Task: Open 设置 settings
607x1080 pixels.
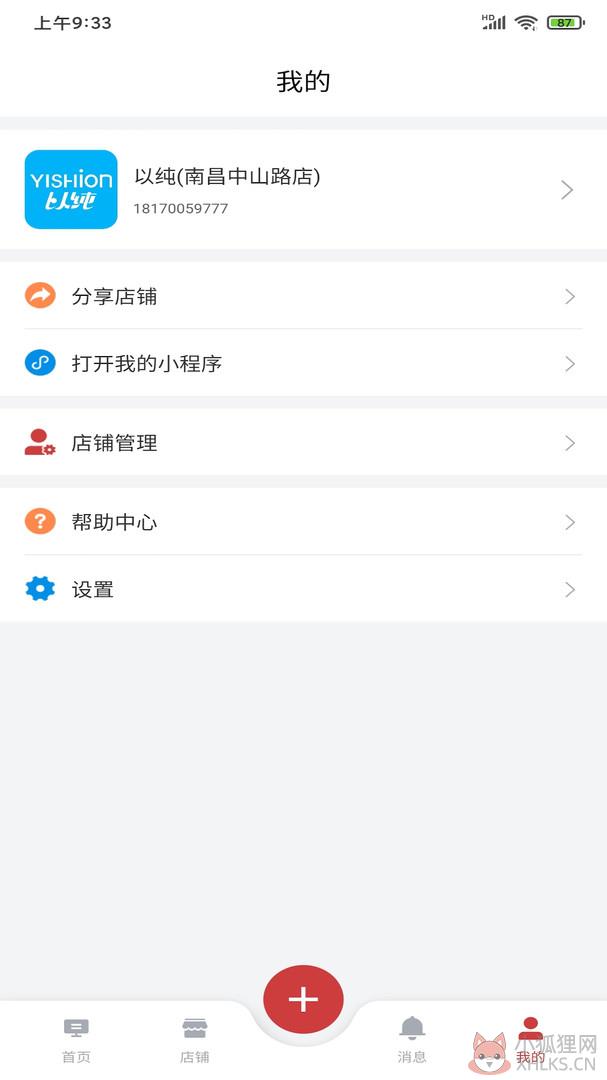Action: pos(303,590)
